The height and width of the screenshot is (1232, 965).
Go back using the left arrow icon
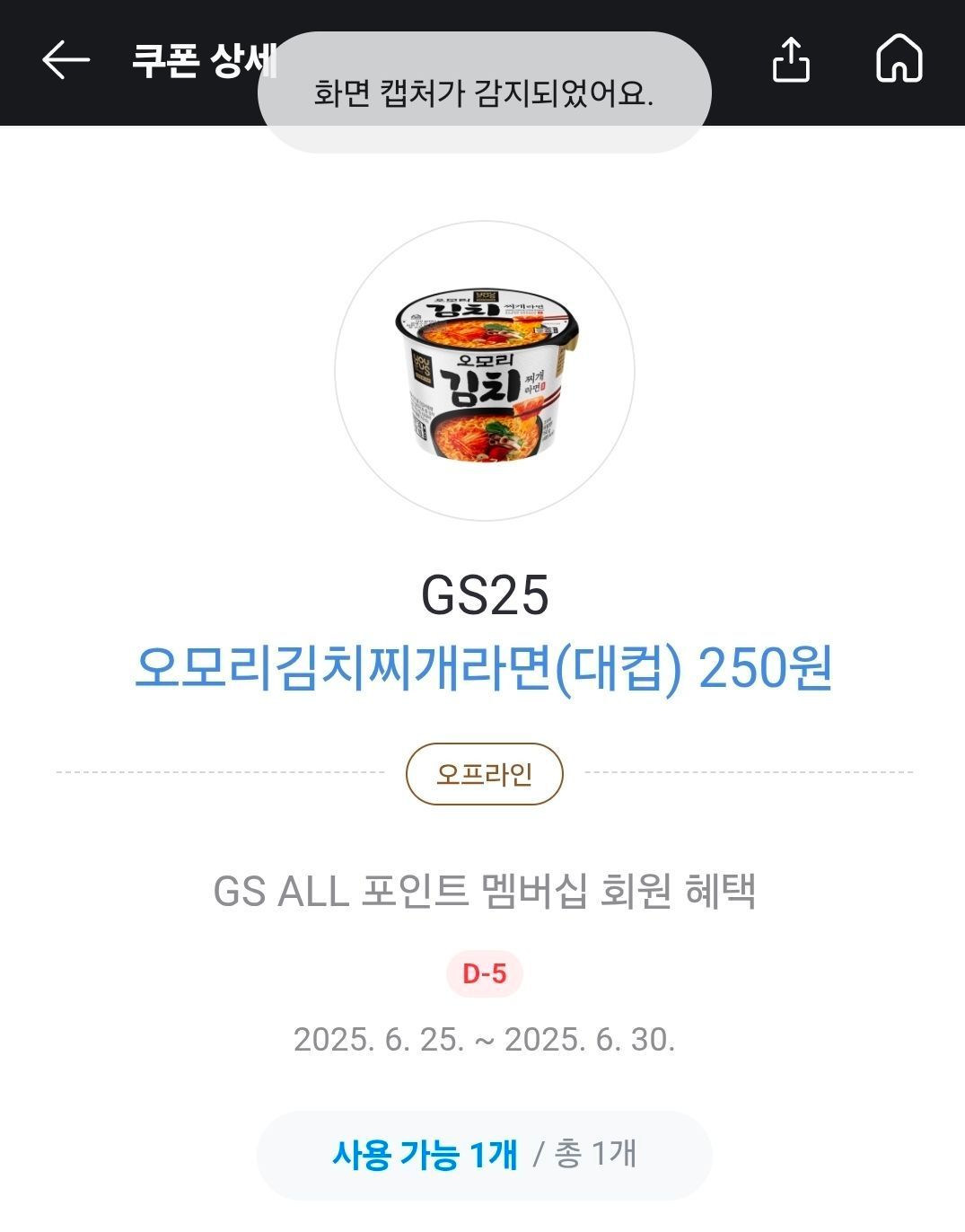[67, 59]
